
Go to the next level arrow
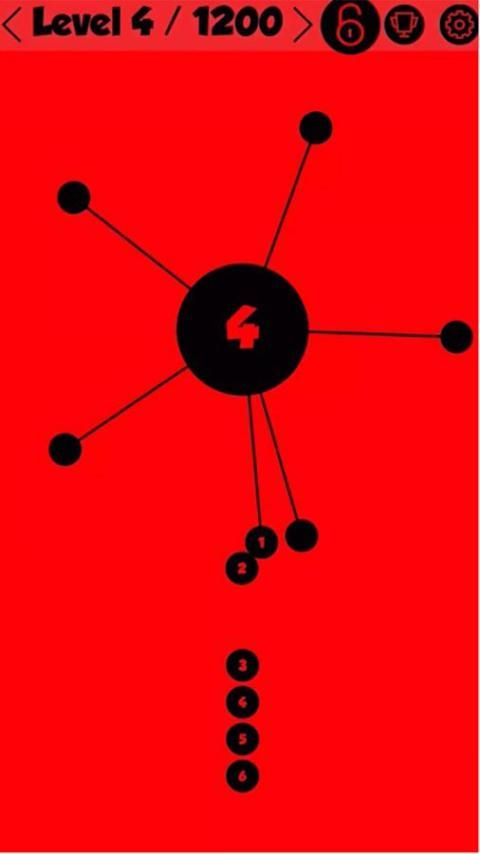(x=303, y=25)
